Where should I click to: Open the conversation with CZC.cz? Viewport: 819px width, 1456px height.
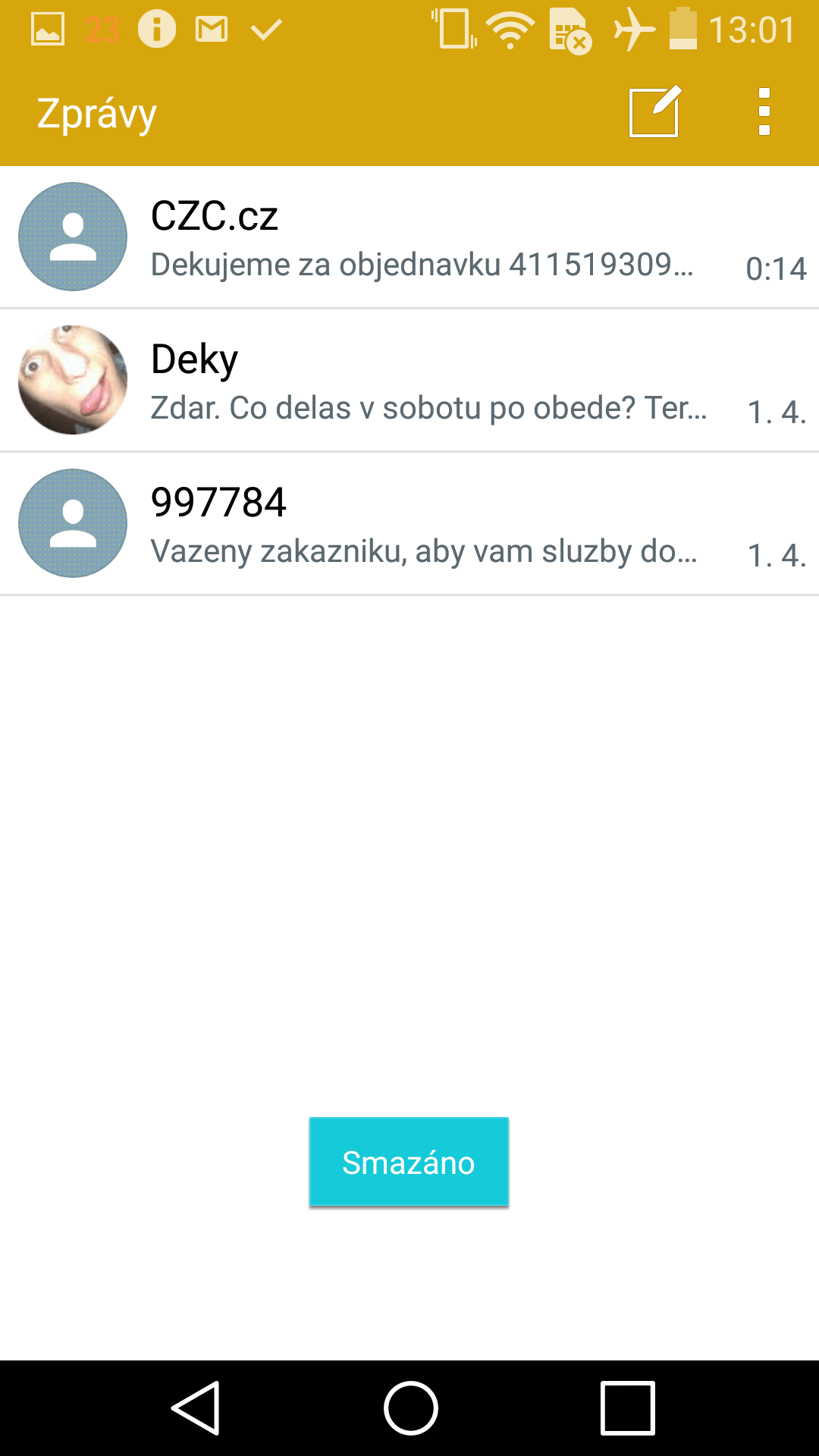[409, 237]
